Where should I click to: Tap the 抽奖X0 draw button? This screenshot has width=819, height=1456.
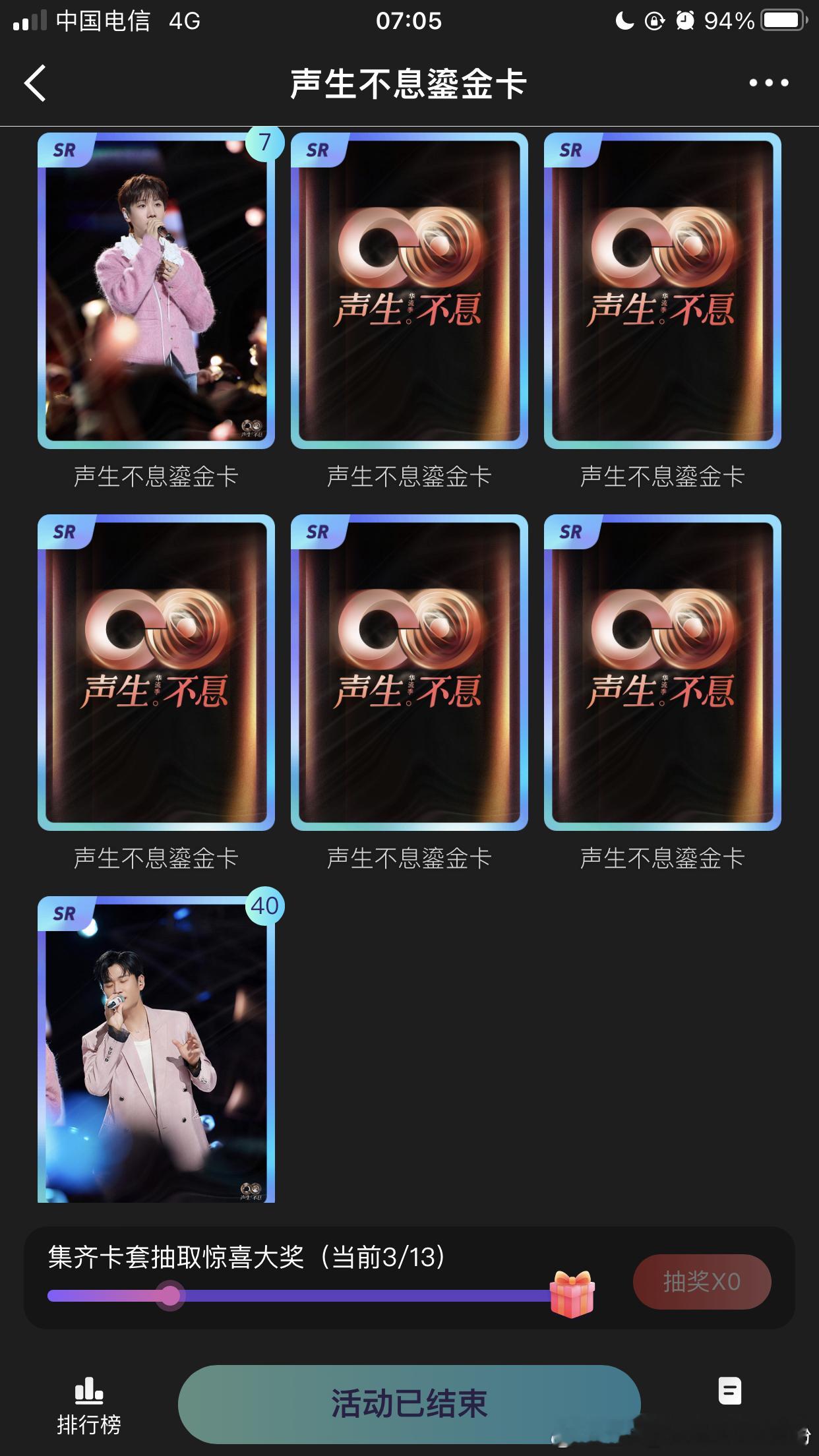tap(702, 1281)
